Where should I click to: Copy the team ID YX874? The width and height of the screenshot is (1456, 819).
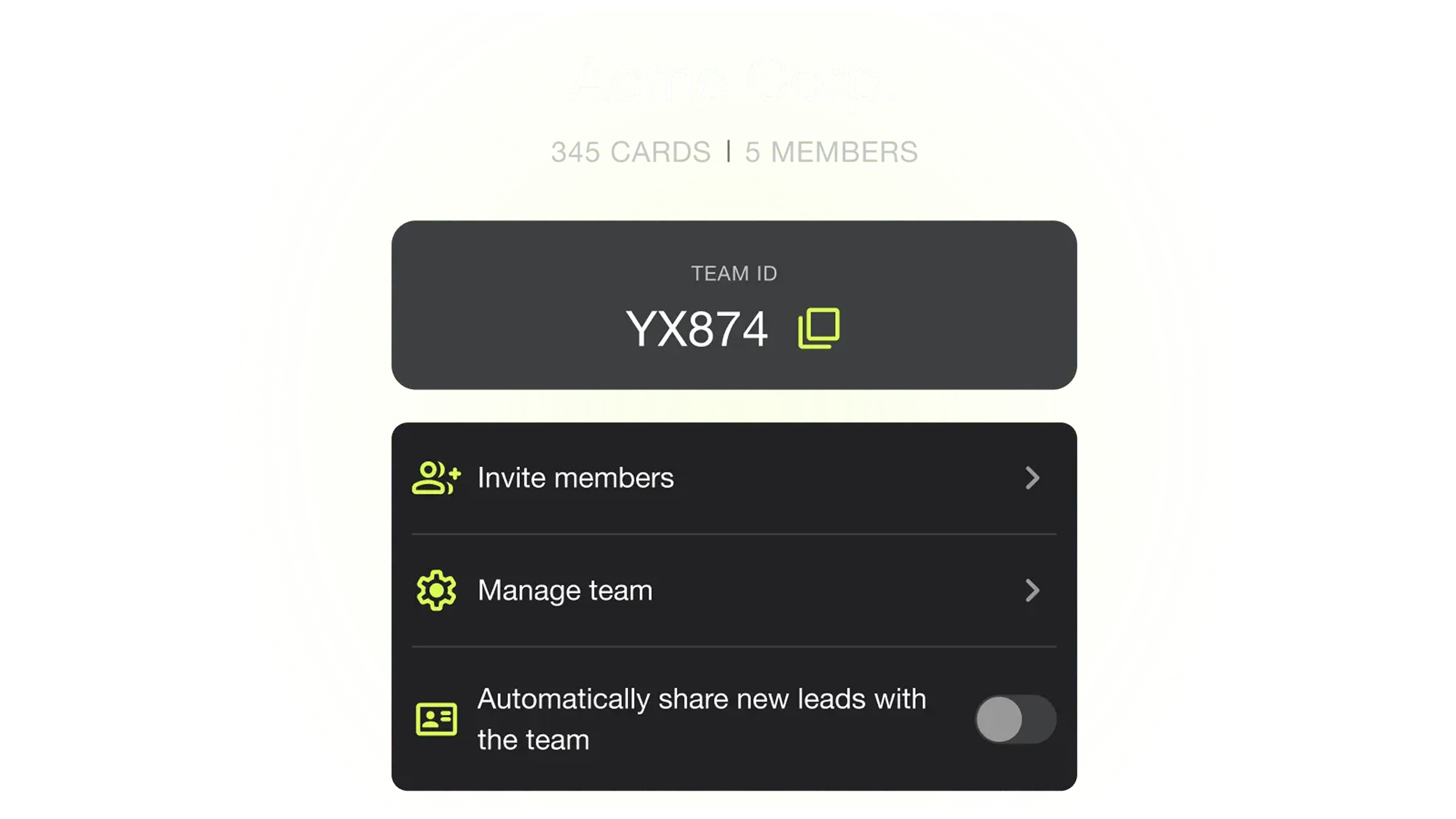click(x=819, y=329)
